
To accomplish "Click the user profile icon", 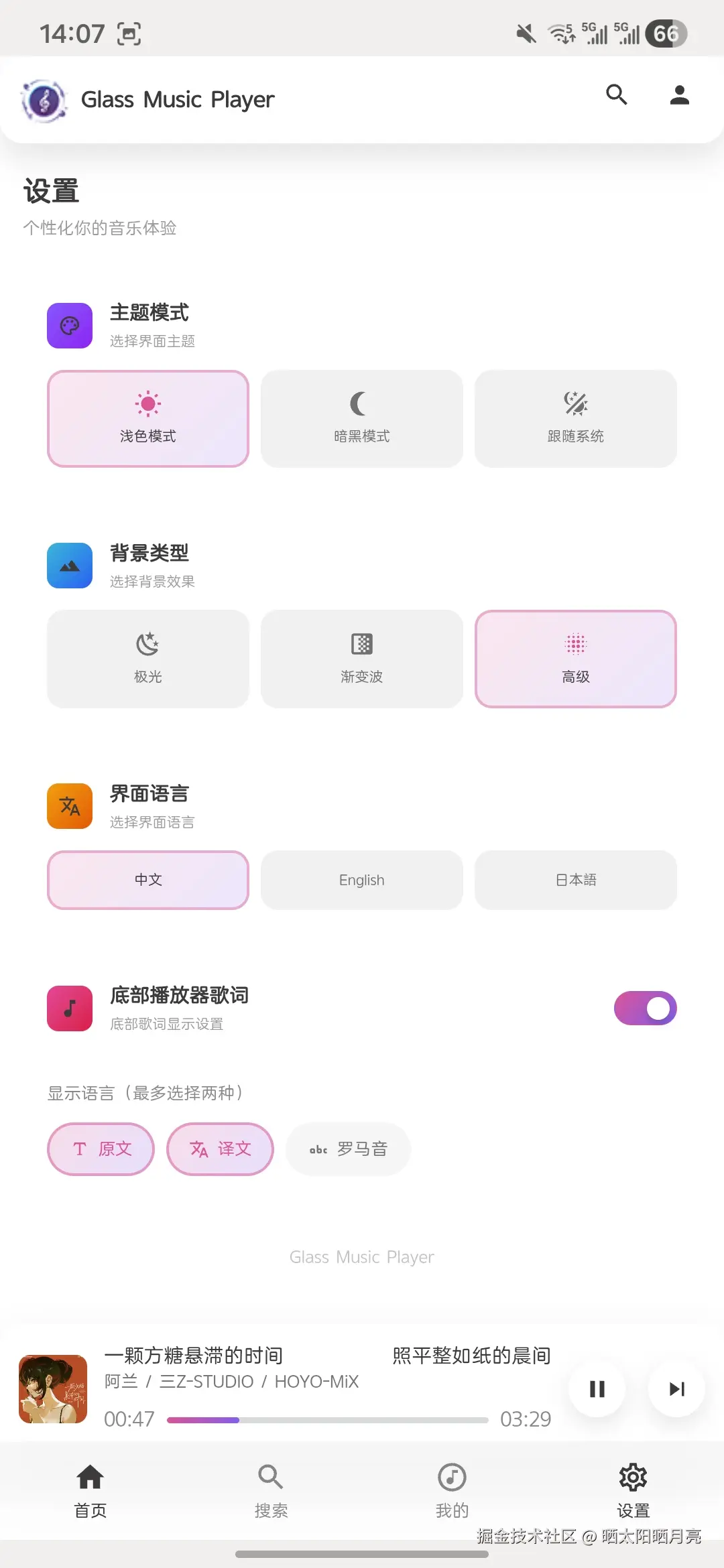I will tap(679, 95).
